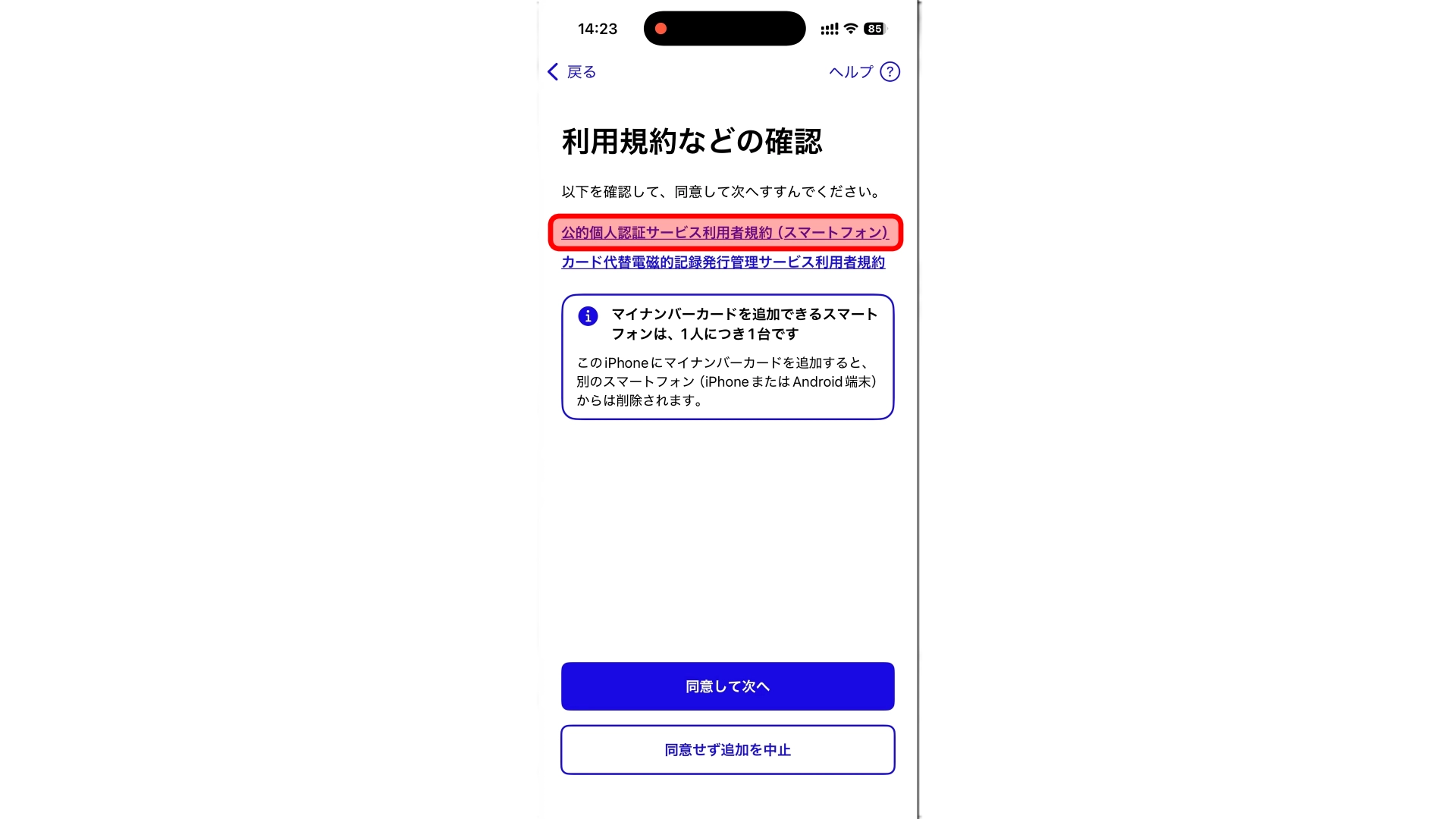This screenshot has height=819, width=1456.
Task: Open the ヘルプ help page
Action: tap(864, 72)
